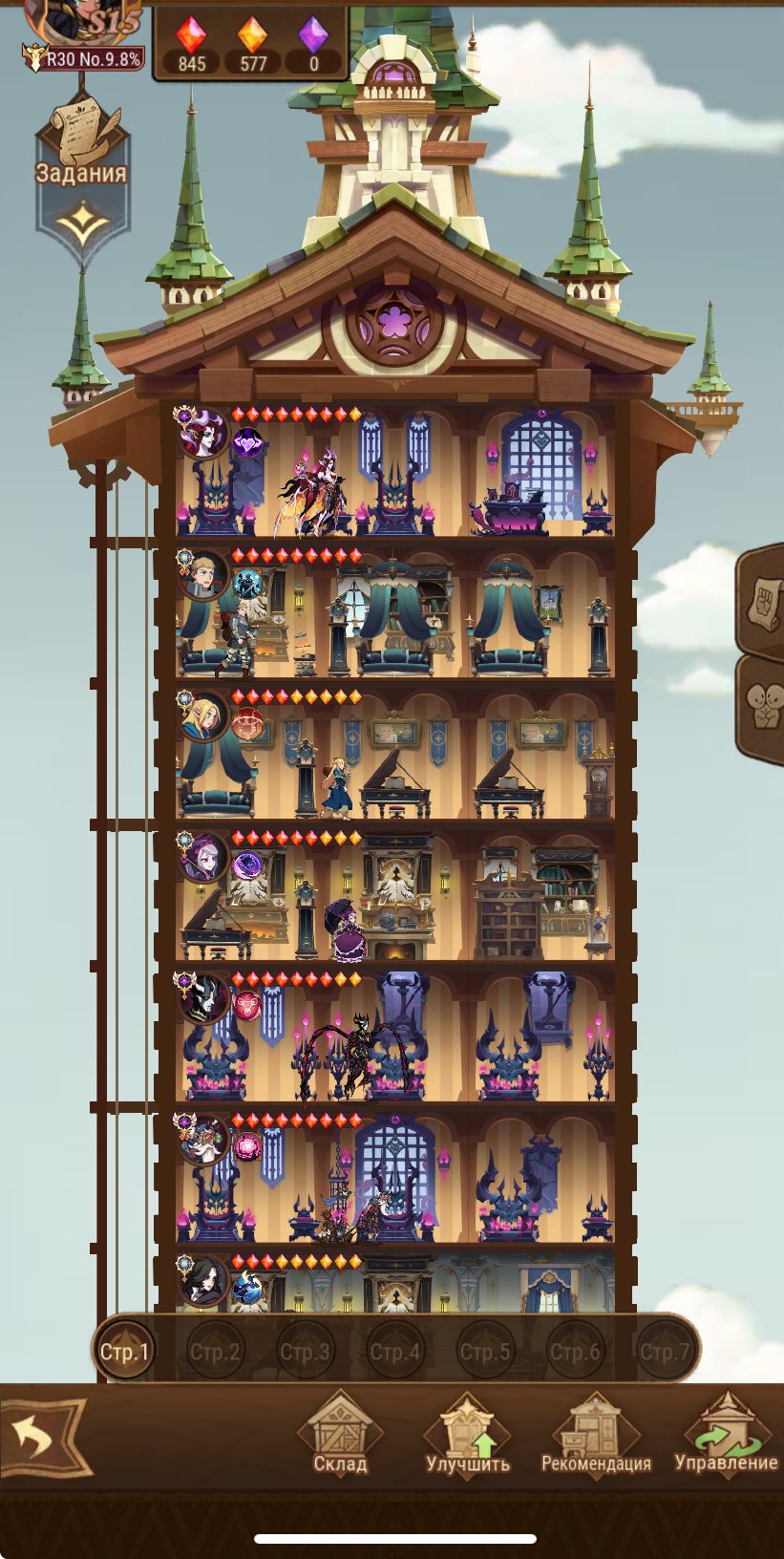Open the top floor horned hero portrait
This screenshot has width=784, height=1559.
[x=201, y=434]
